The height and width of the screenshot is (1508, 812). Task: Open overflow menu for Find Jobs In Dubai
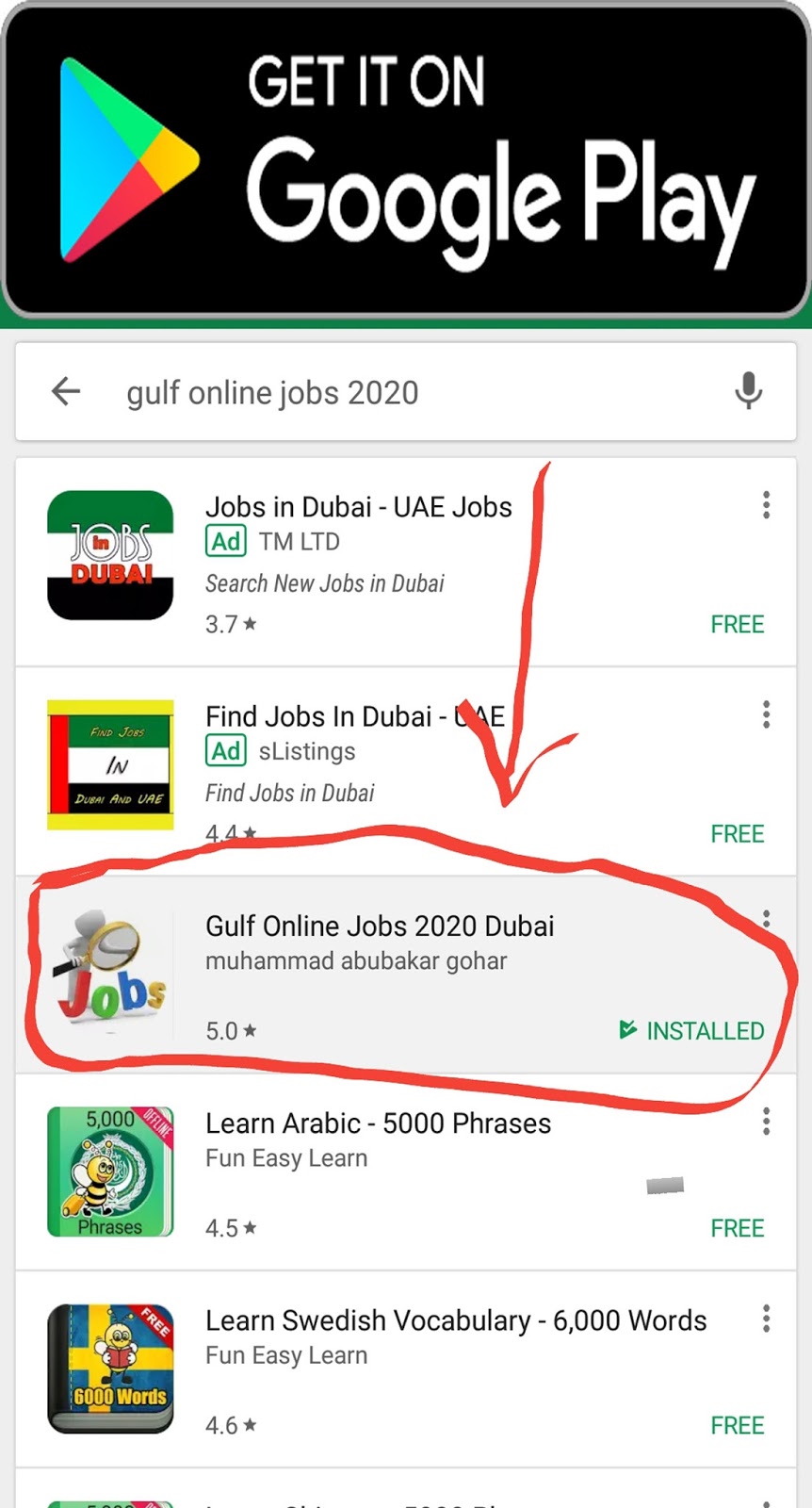point(766,715)
